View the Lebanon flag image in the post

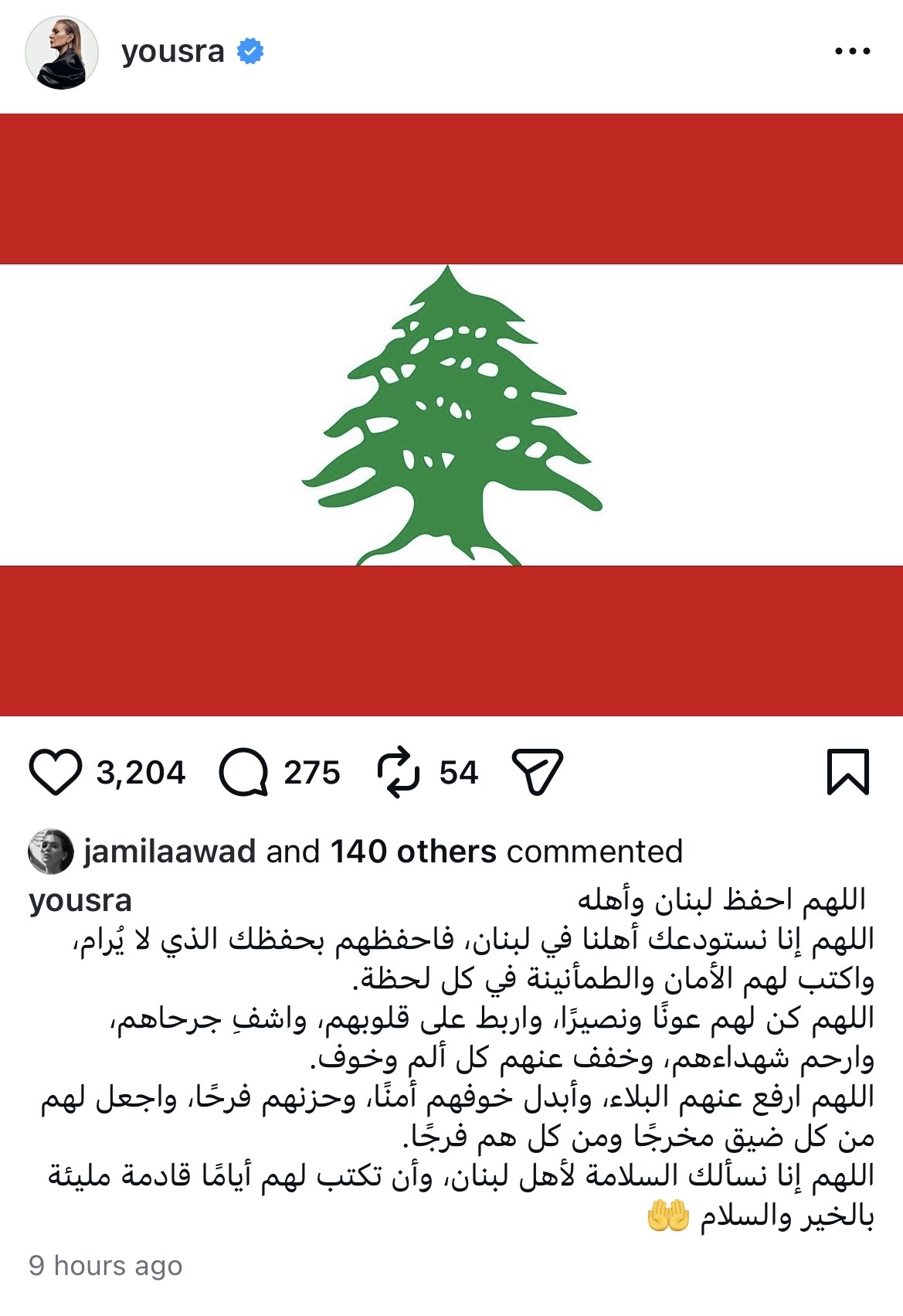451,415
